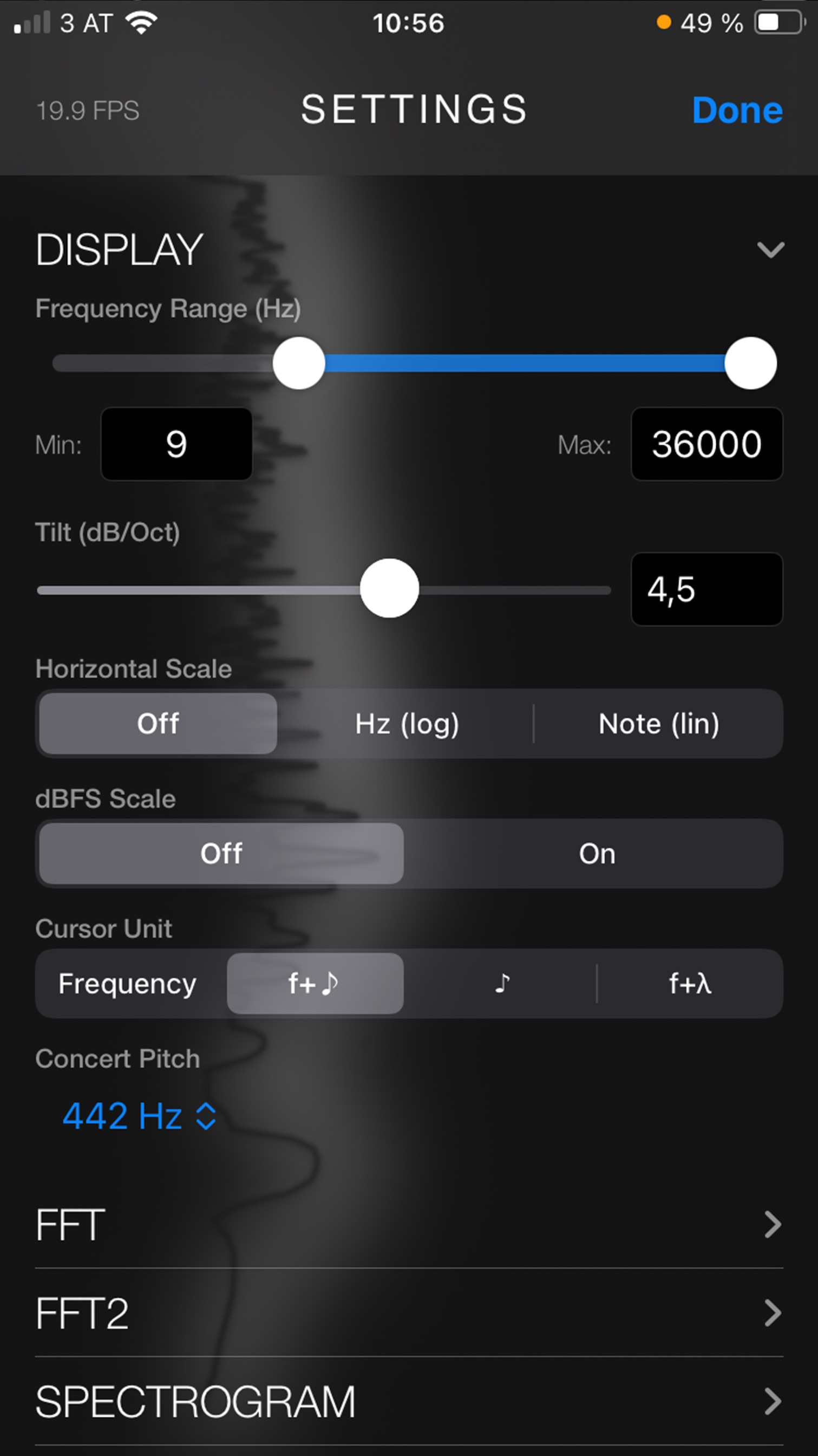Viewport: 818px width, 1456px height.
Task: Collapse the DISPLAY section
Action: pos(771,249)
